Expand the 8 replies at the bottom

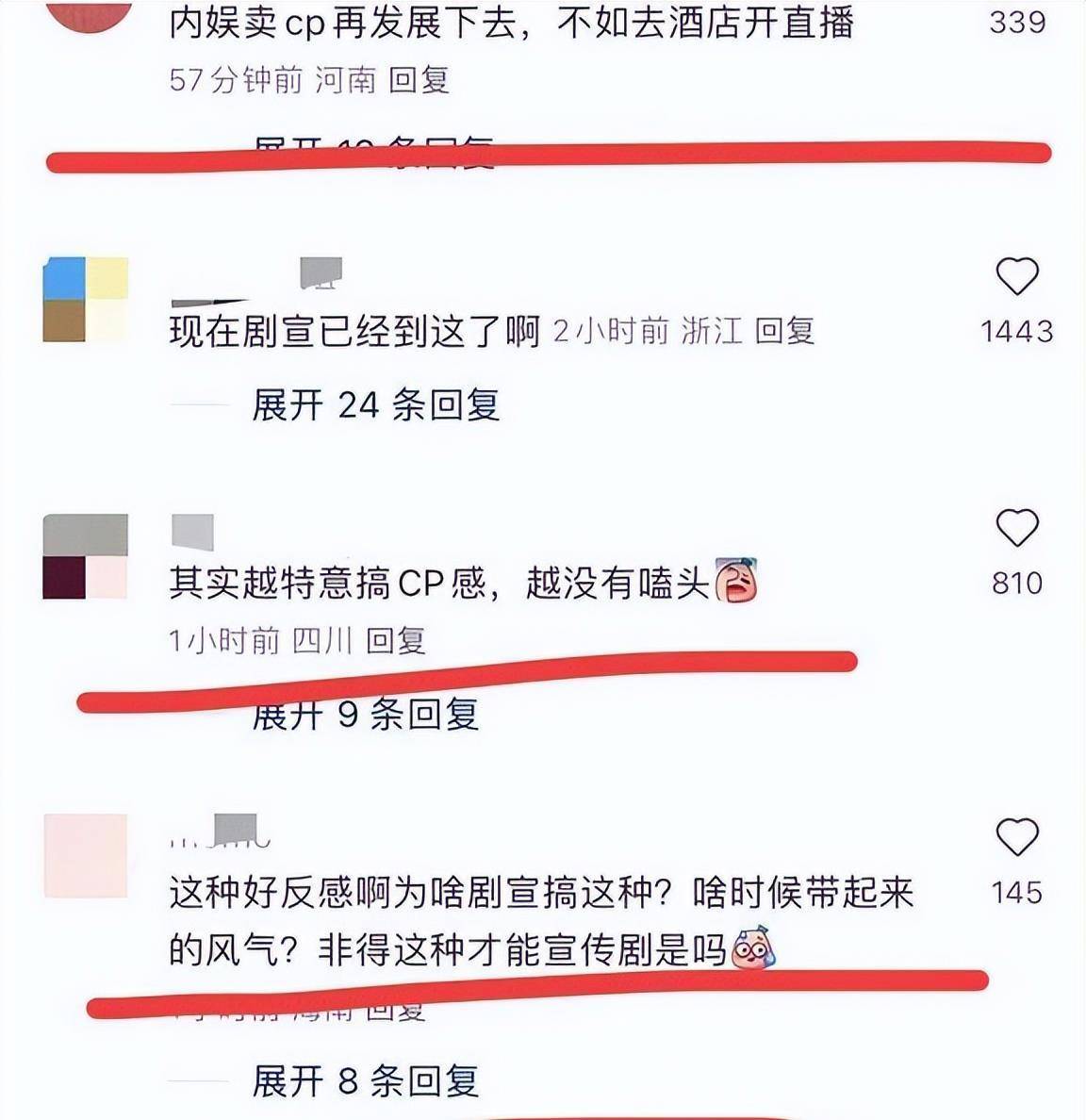tap(366, 1081)
